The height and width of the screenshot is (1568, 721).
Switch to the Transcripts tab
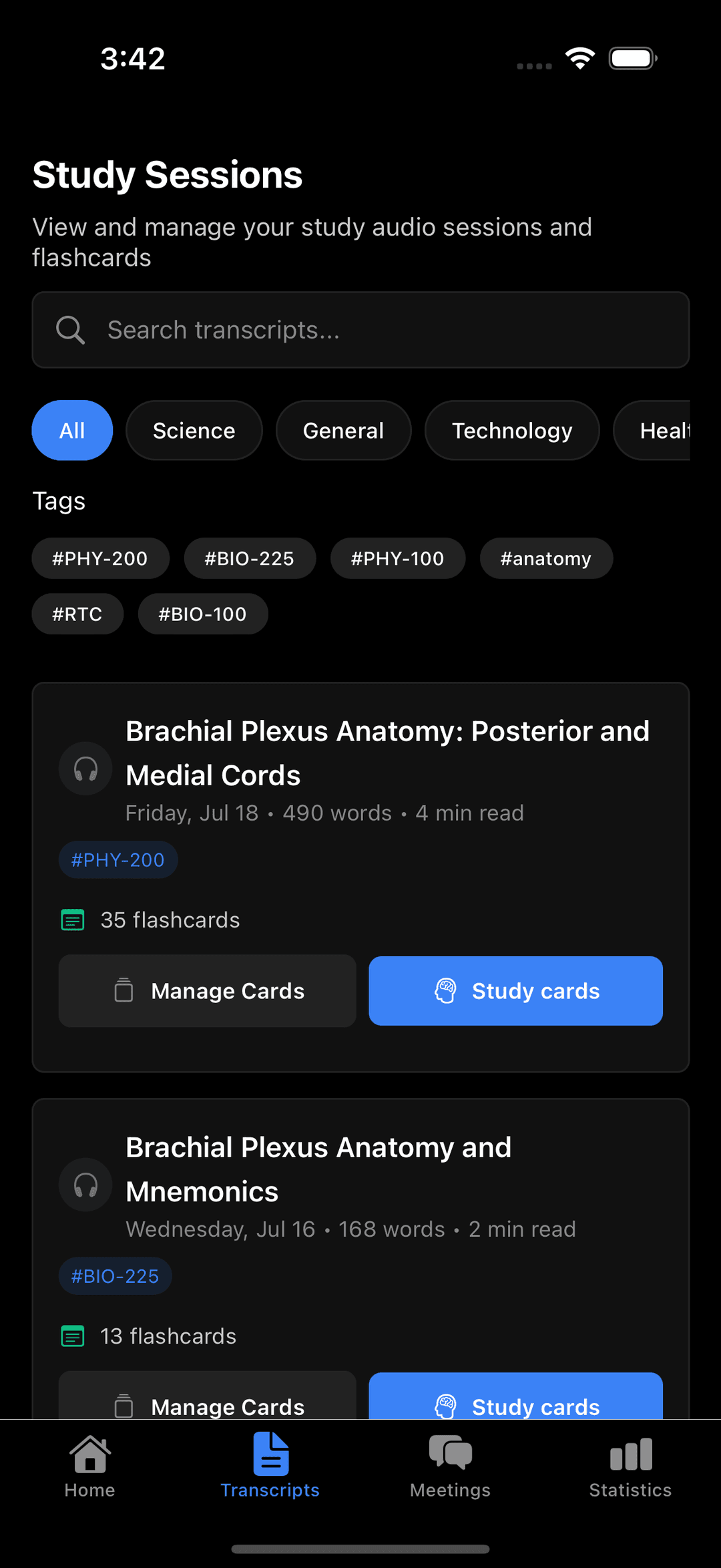(x=270, y=1452)
